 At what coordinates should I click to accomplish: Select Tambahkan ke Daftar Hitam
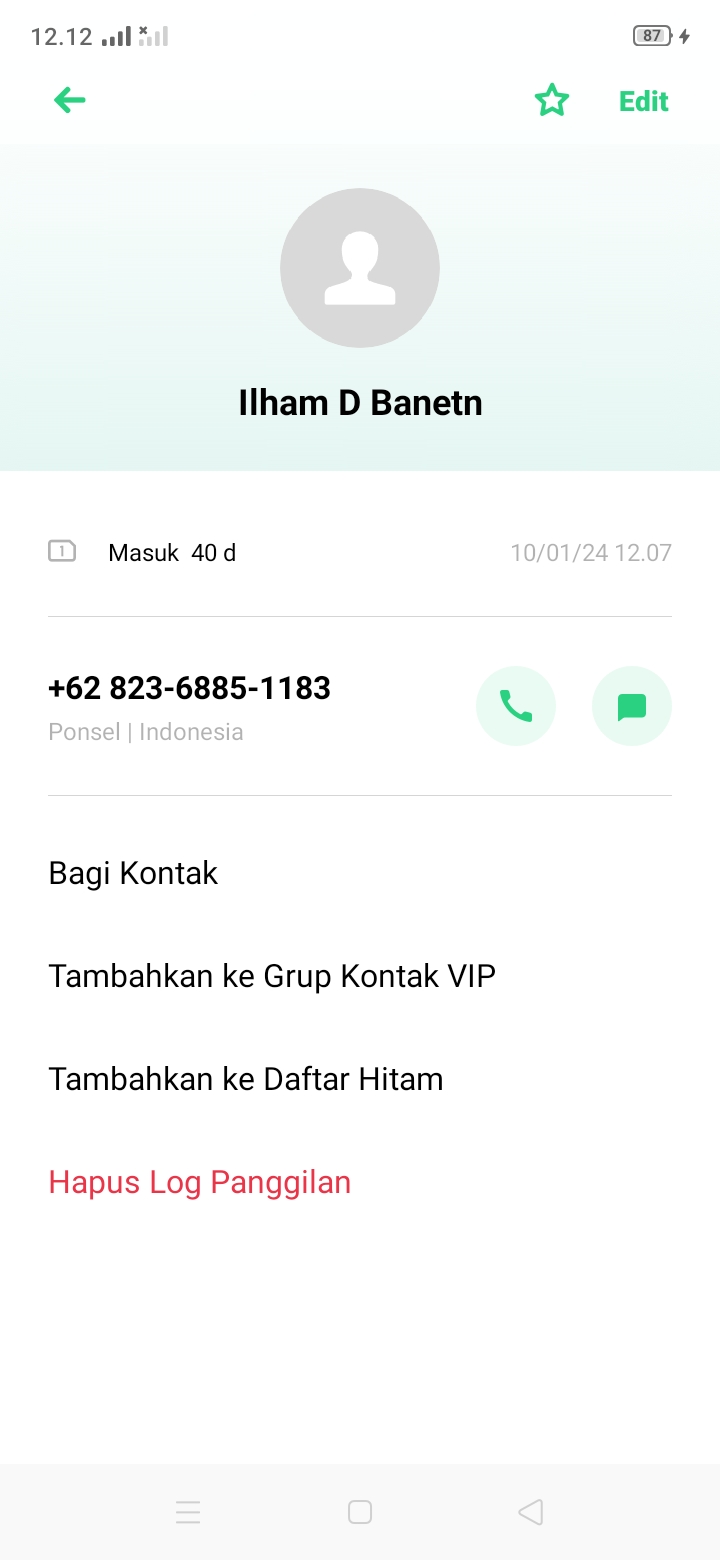(246, 1079)
